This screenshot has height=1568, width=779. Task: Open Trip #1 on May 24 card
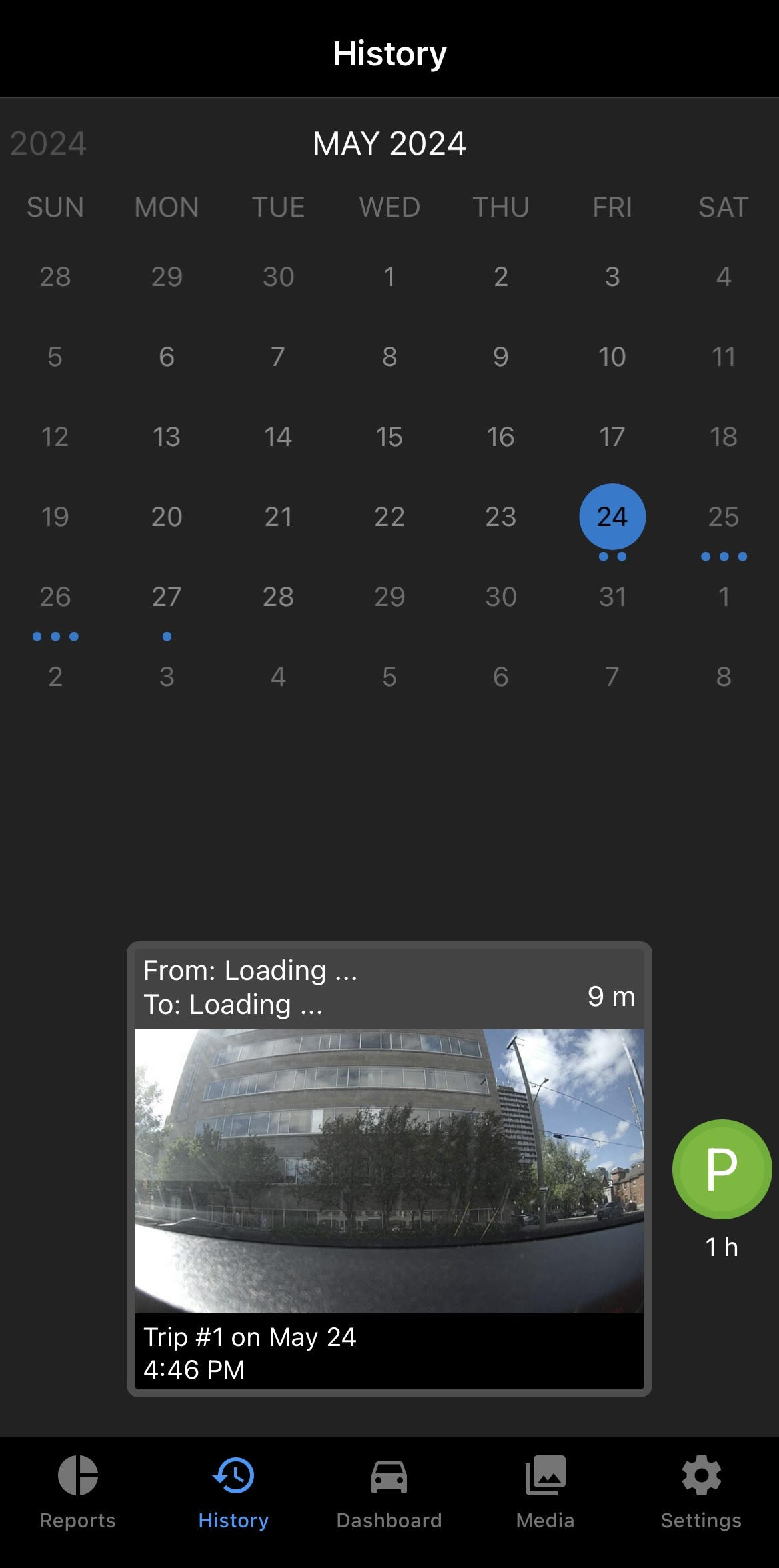389,1169
